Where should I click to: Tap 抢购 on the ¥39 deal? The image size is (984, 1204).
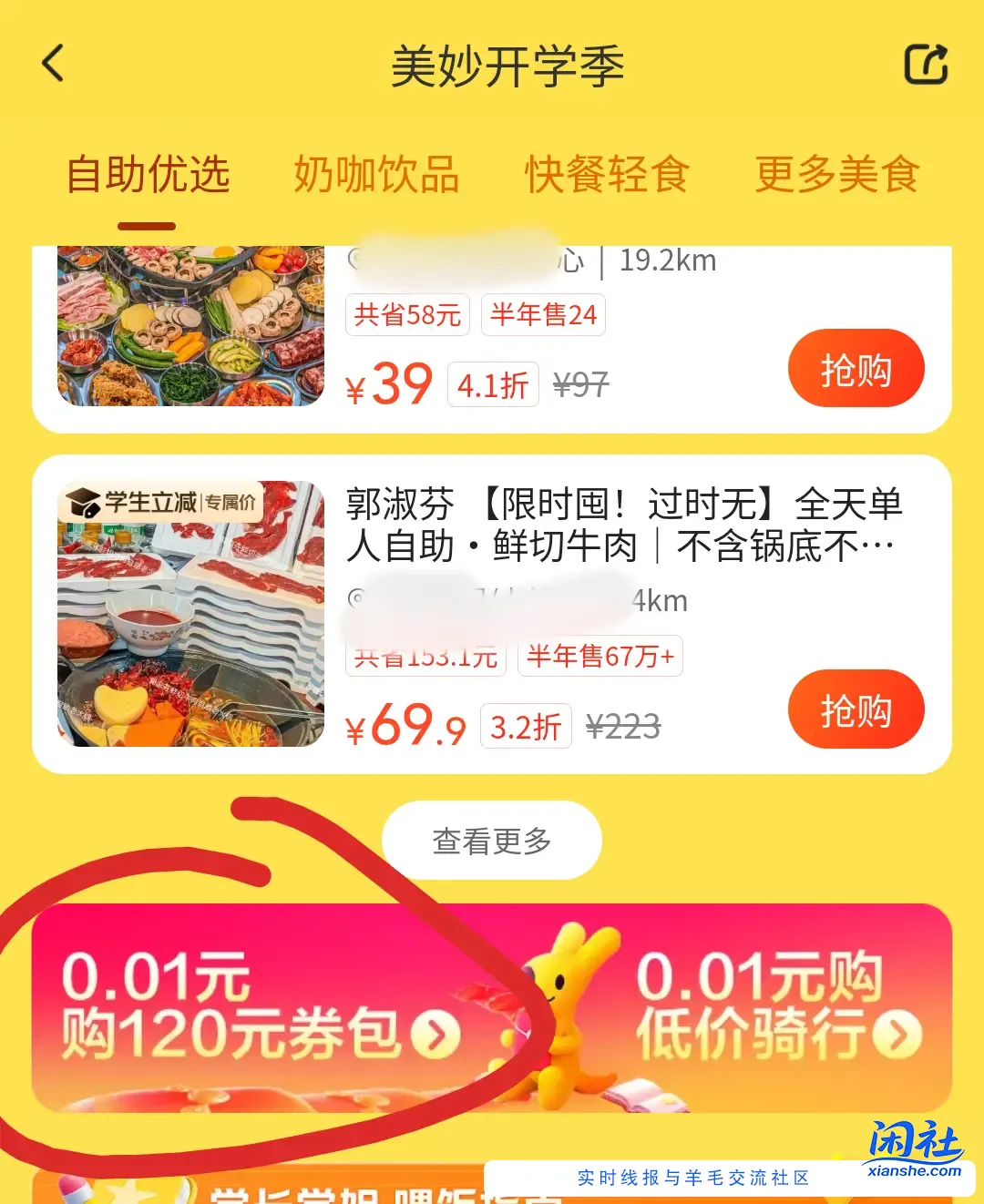coord(856,368)
